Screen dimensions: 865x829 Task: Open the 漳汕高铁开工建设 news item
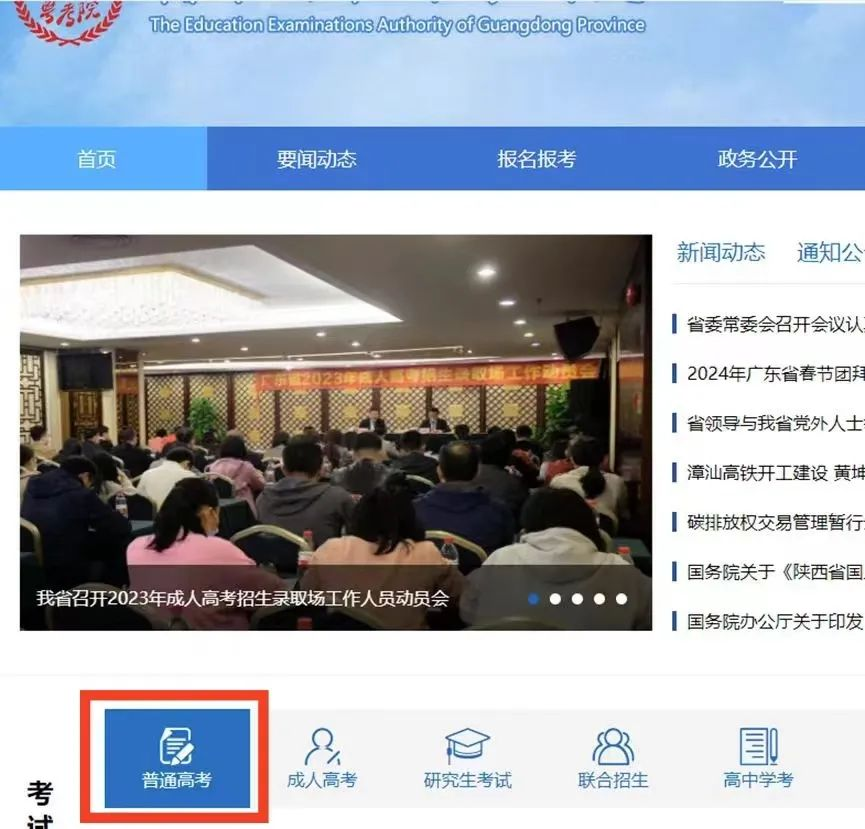click(774, 472)
